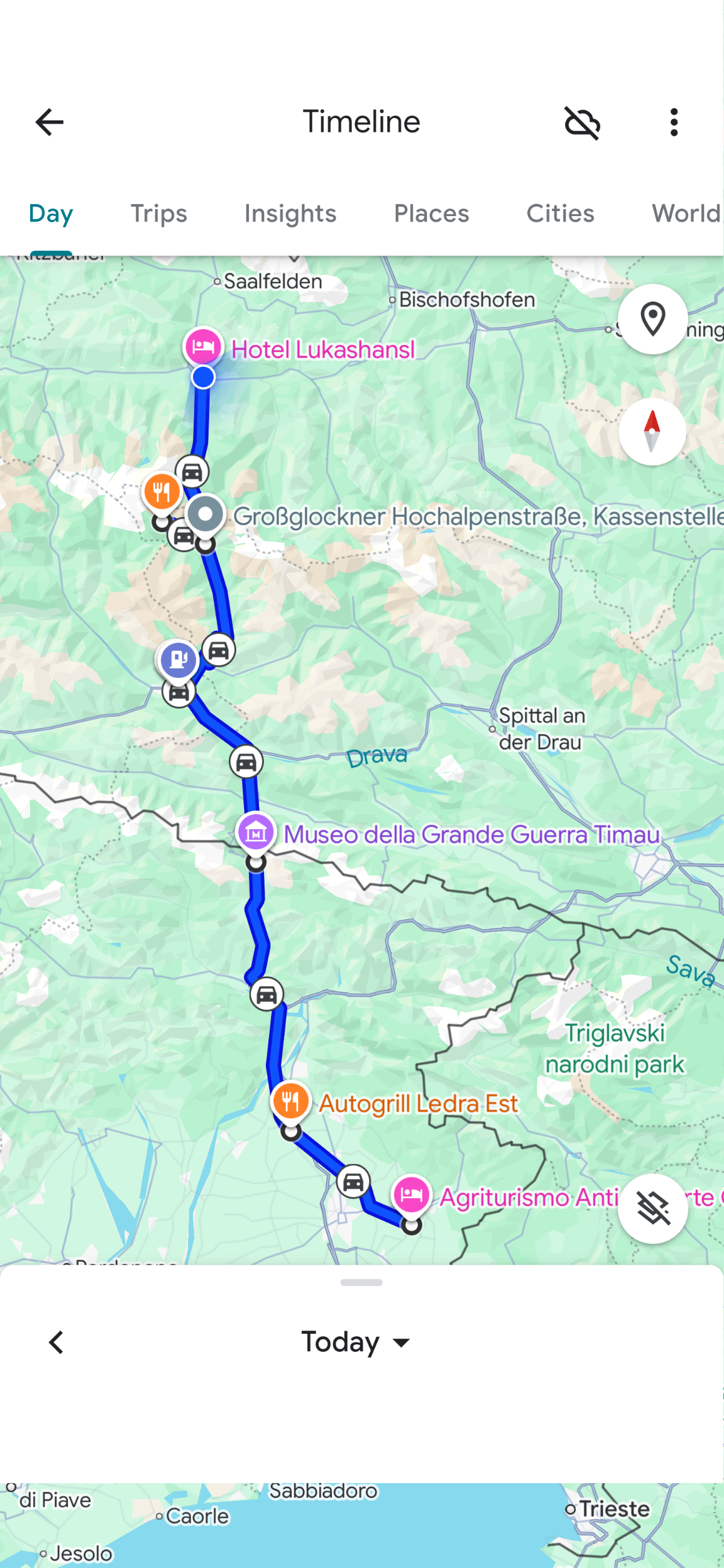Open Museo della Grande Guerra Timau marker

256,832
